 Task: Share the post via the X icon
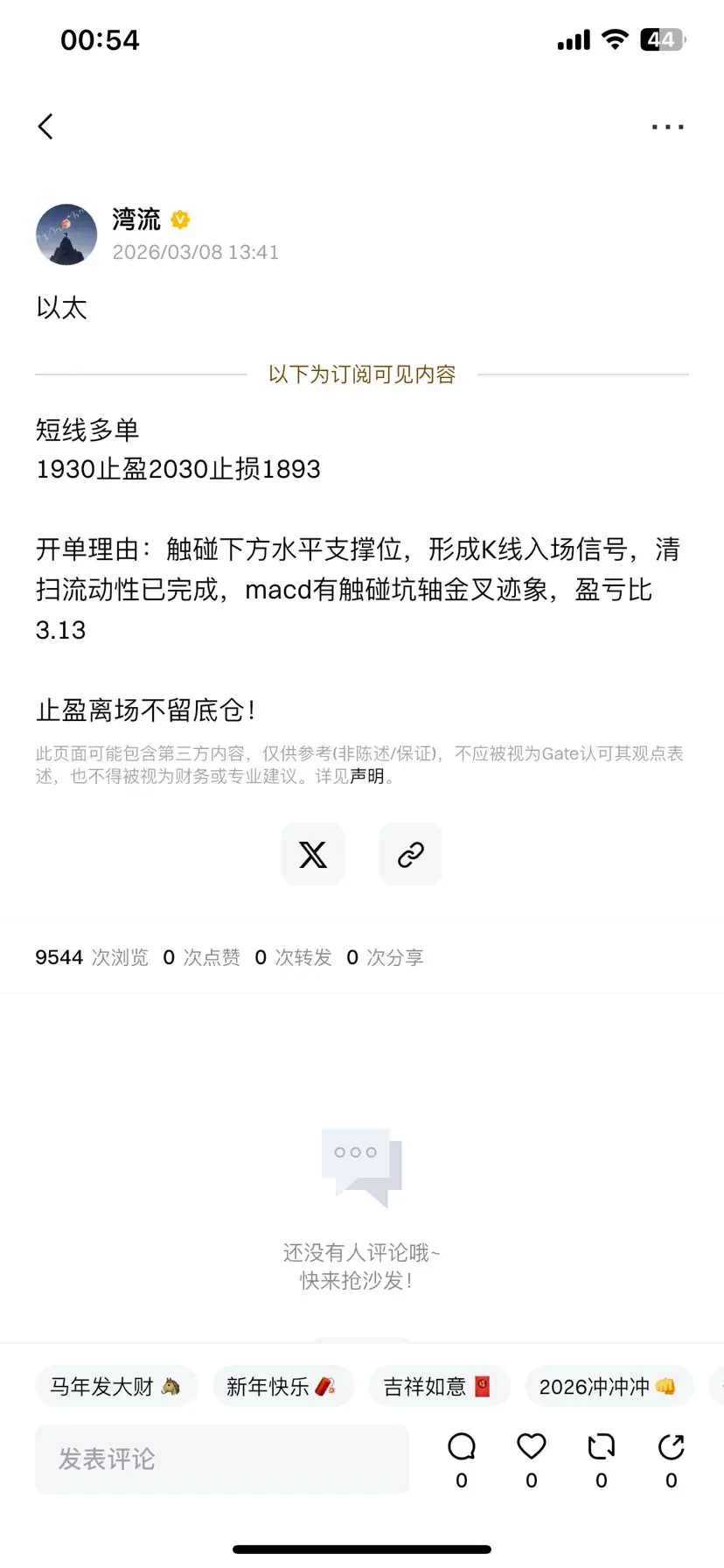click(x=312, y=854)
